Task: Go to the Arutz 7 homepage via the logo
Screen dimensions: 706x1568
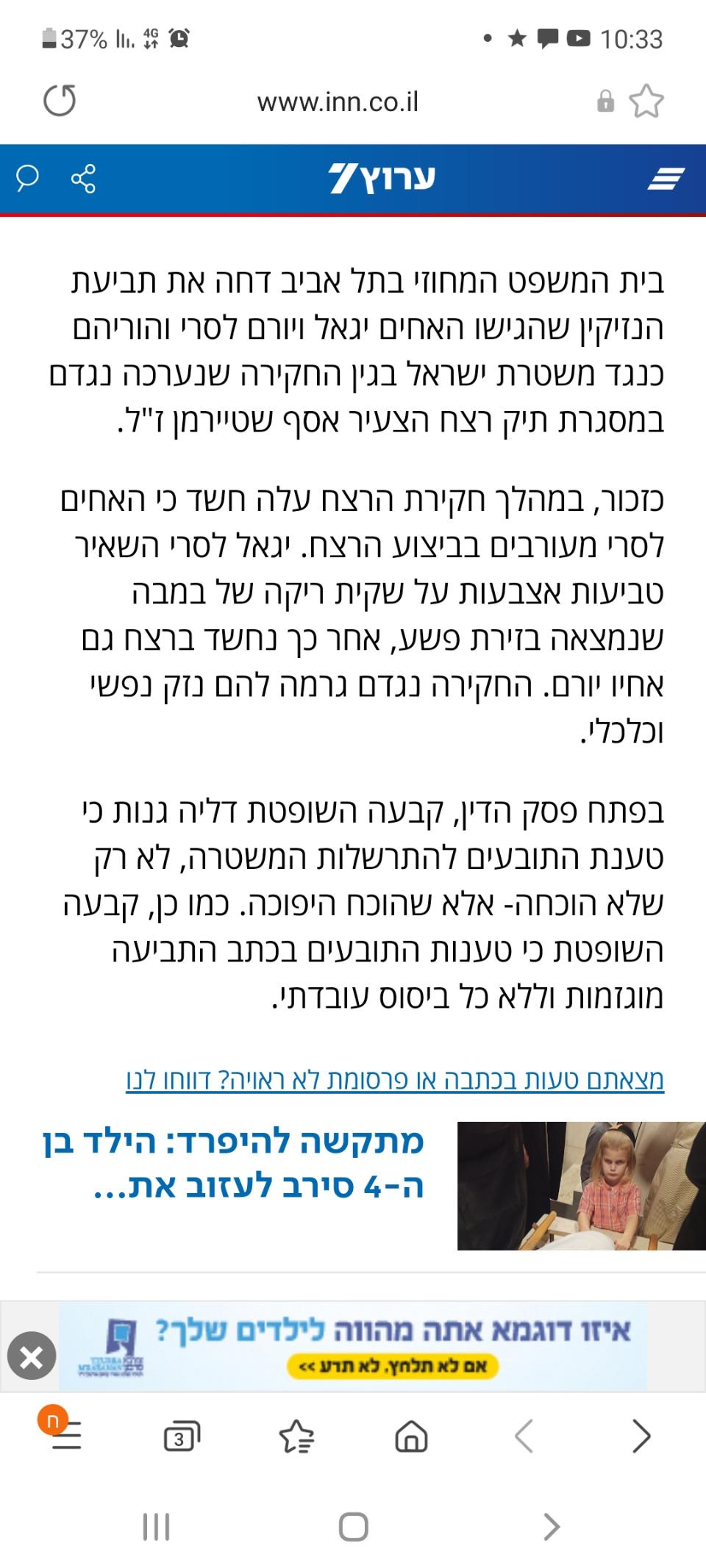Action: point(382,179)
